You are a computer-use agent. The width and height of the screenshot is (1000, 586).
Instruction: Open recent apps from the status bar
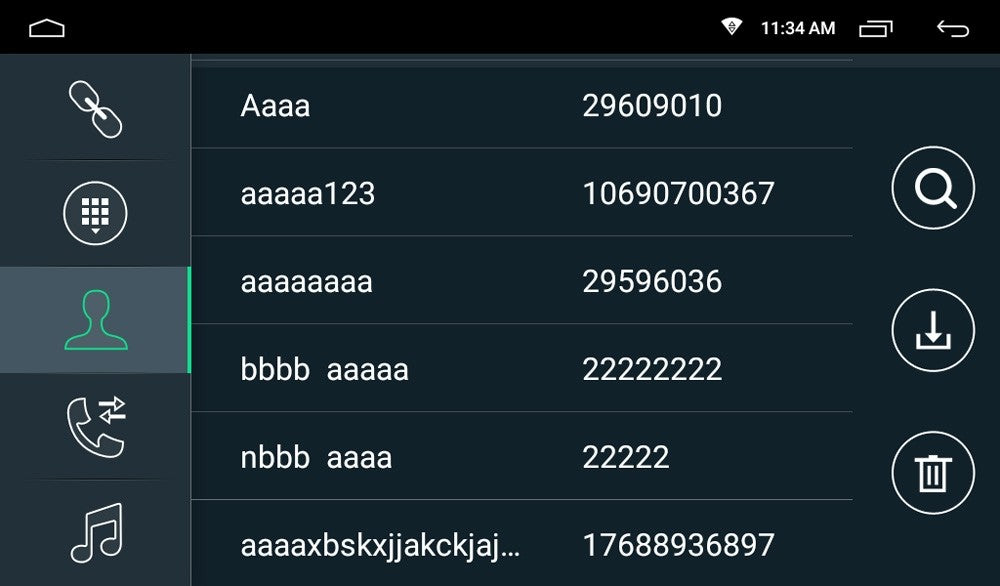coord(876,28)
